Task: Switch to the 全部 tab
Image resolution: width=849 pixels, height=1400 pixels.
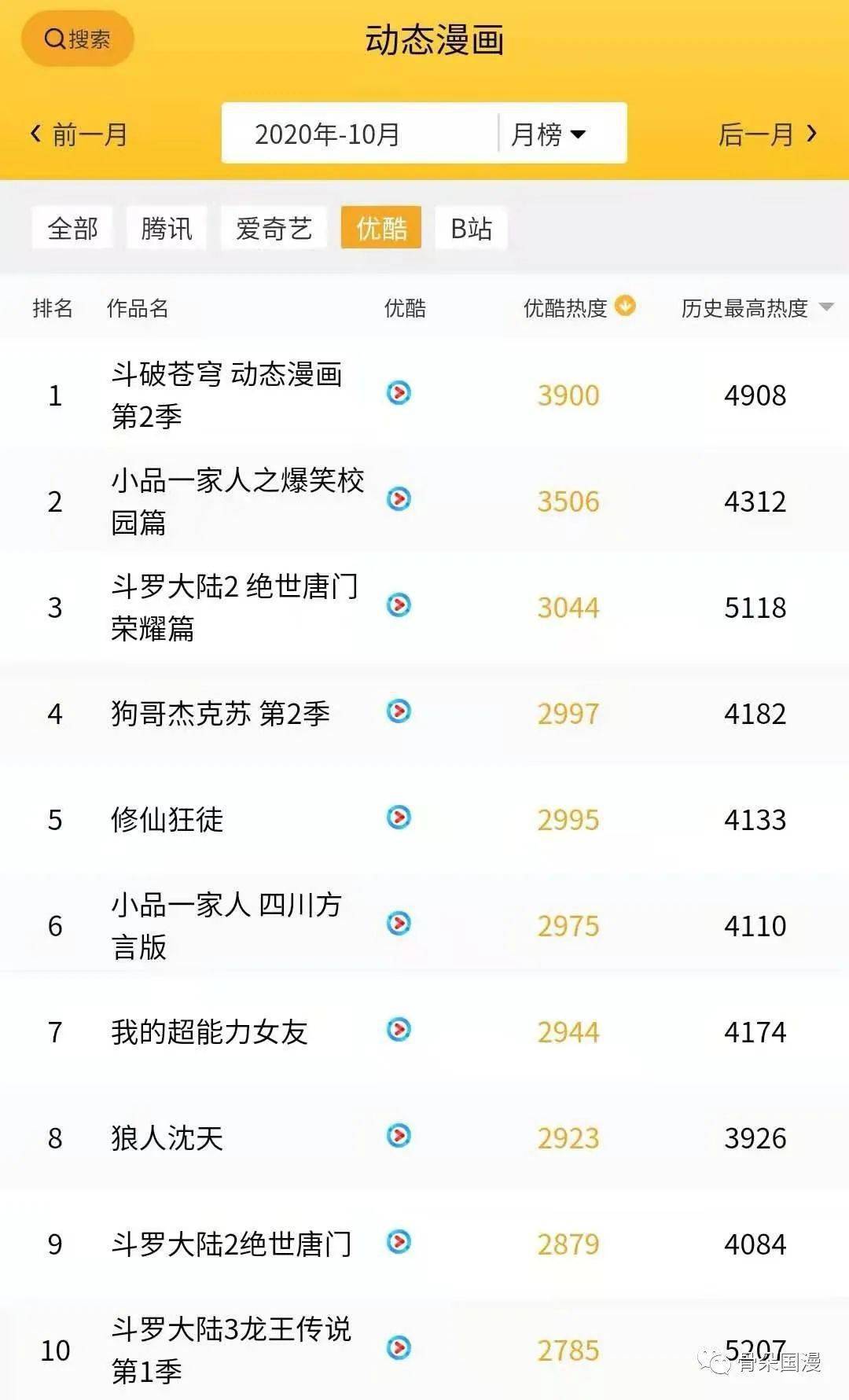Action: coord(72,229)
